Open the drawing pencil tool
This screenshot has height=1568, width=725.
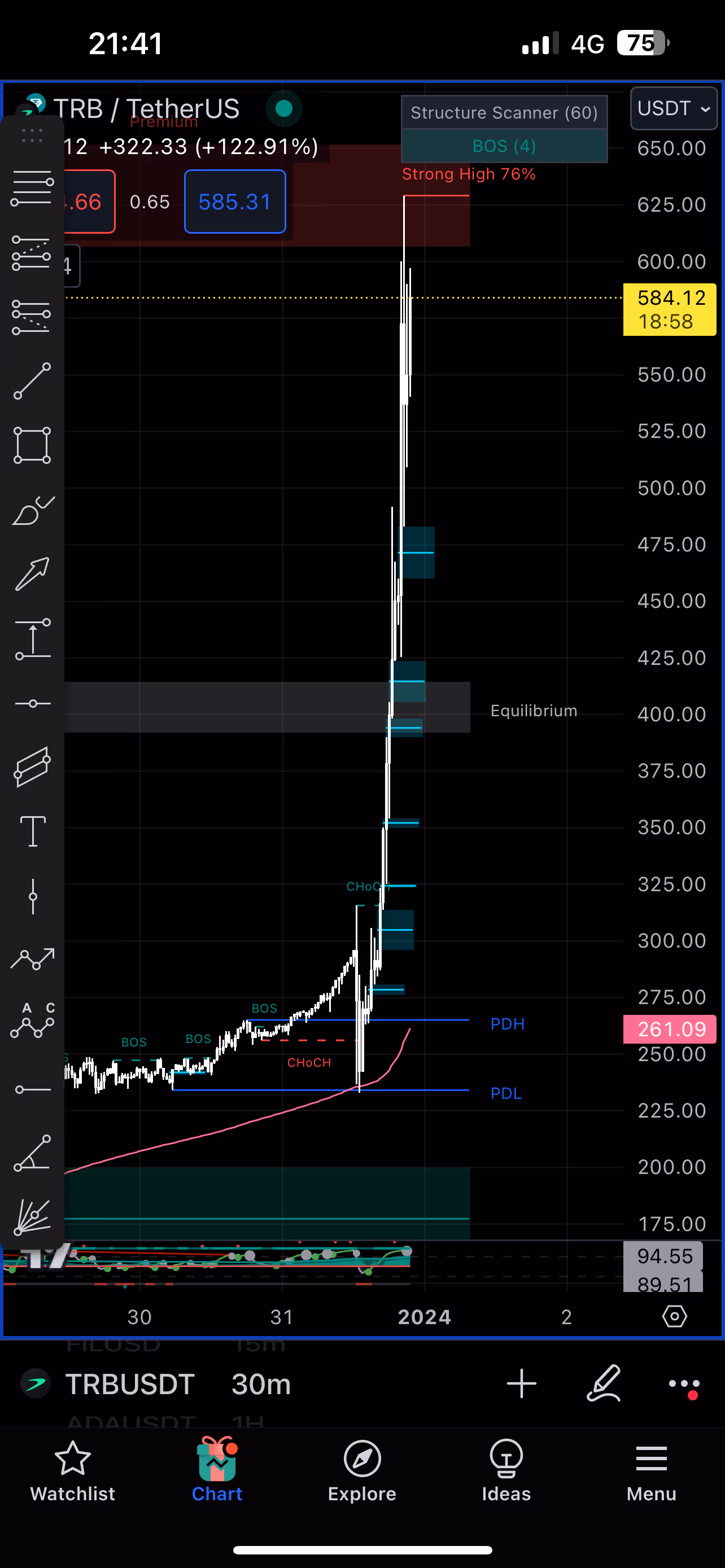click(603, 1383)
